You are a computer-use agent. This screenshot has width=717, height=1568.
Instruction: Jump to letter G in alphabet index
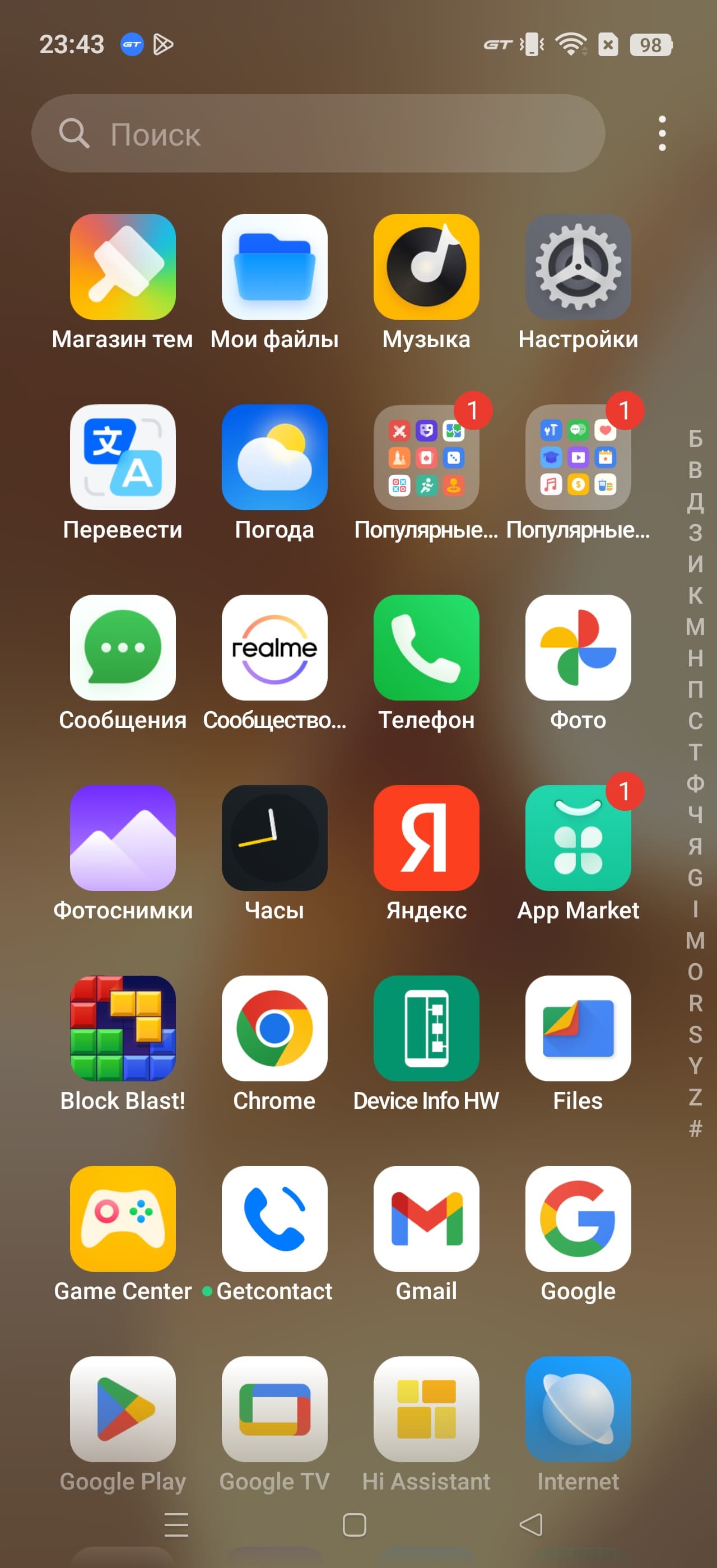click(695, 878)
